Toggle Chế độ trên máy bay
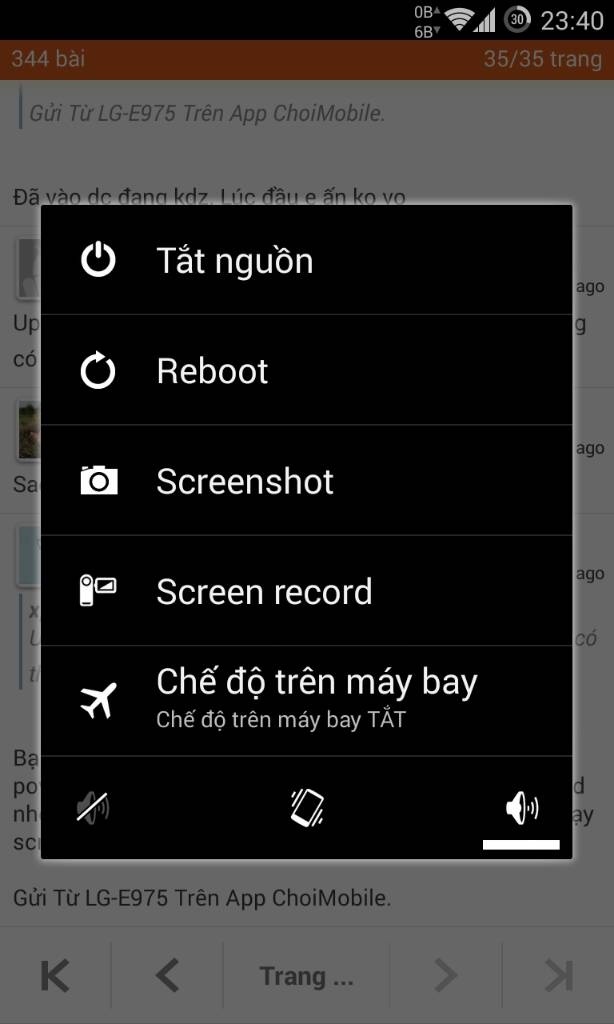 [x=306, y=701]
